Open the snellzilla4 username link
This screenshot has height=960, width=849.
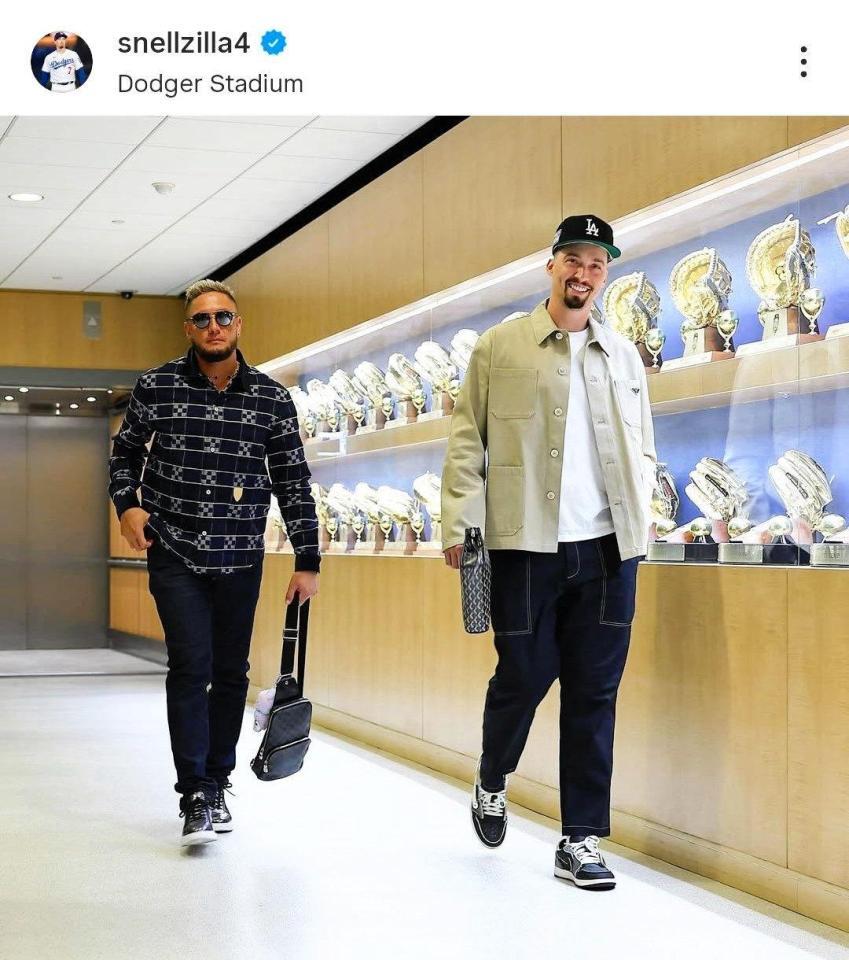(188, 43)
